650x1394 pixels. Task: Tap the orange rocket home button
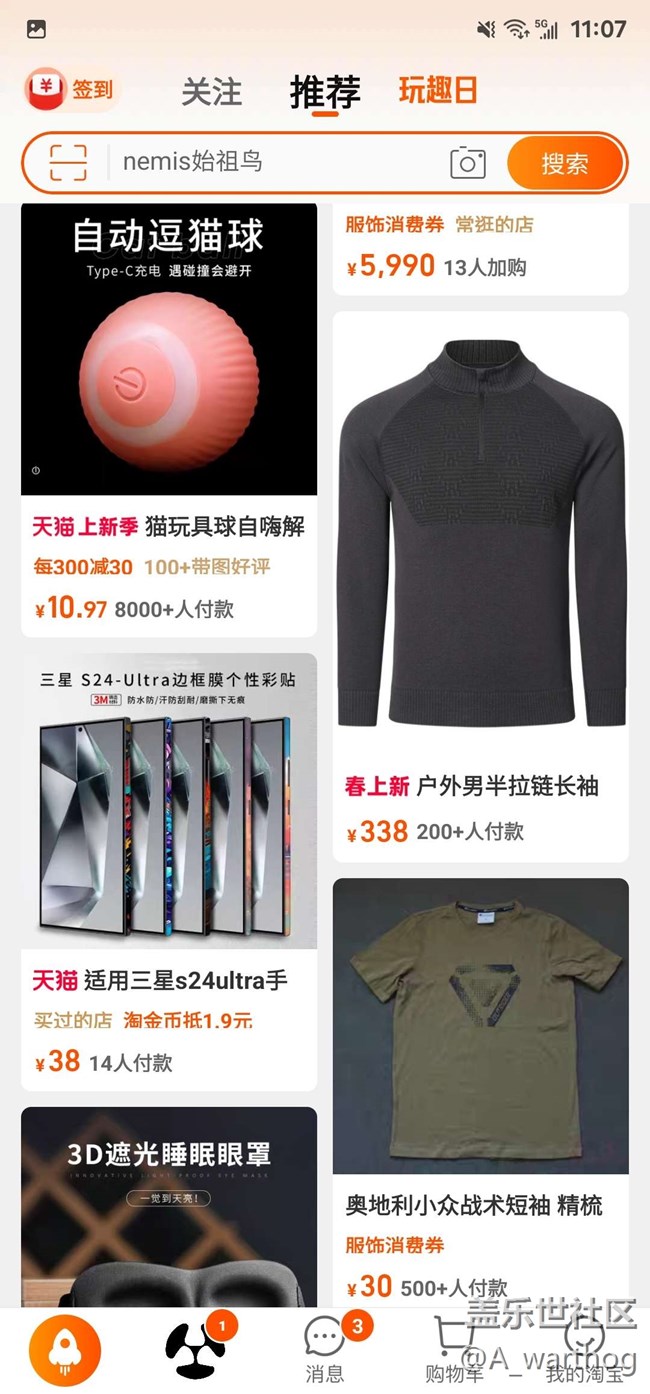point(65,1350)
